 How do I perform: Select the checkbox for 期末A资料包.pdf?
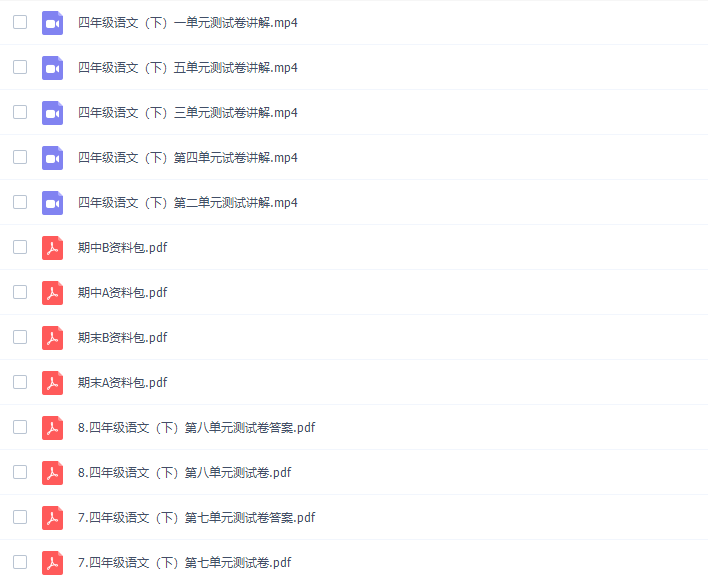(x=20, y=382)
